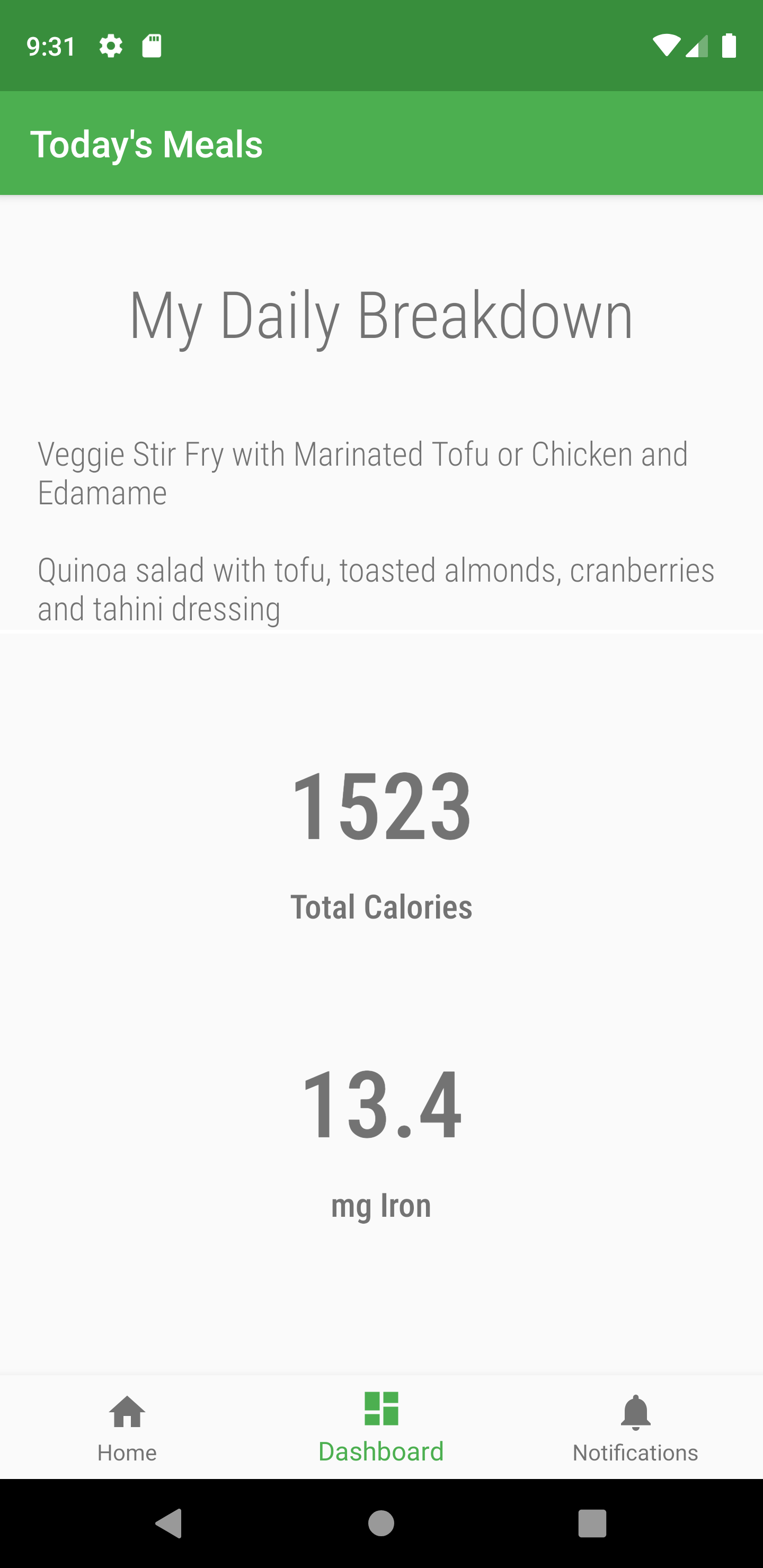The image size is (763, 1568).
Task: Open the Quinoa salad meal entry
Action: pos(376,589)
